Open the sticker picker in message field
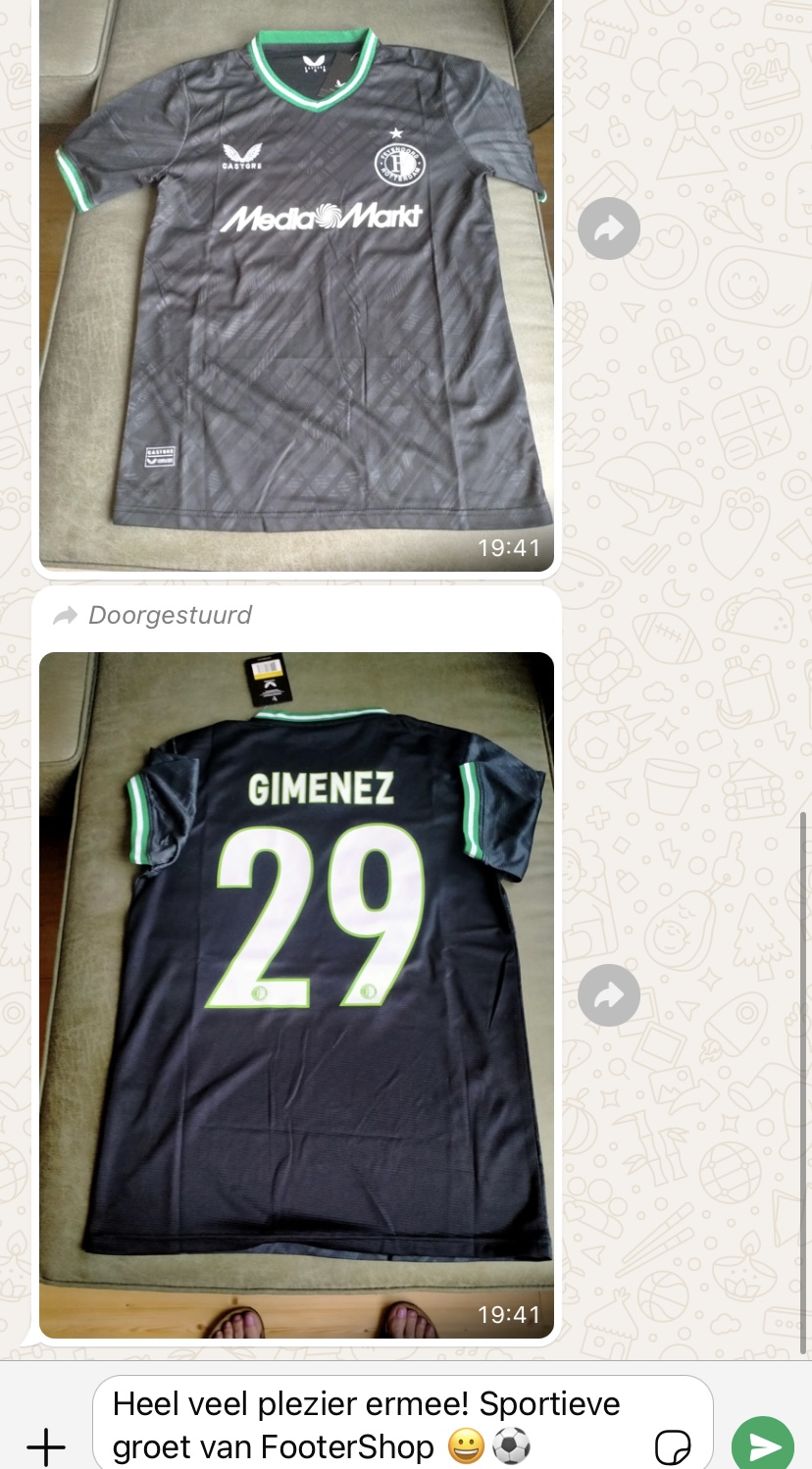This screenshot has width=812, height=1469. point(673,1445)
